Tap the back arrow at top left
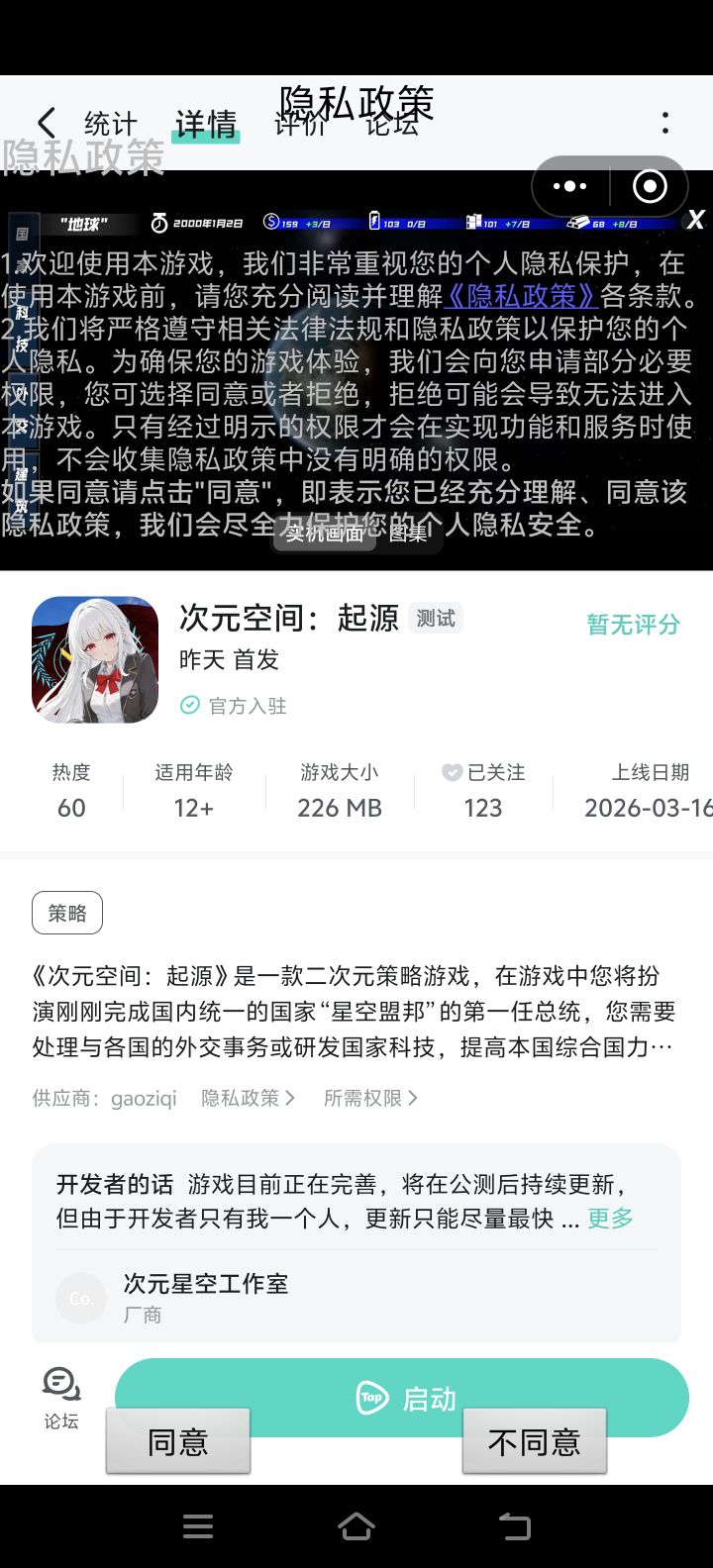Viewport: 713px width, 1568px height. (x=45, y=121)
